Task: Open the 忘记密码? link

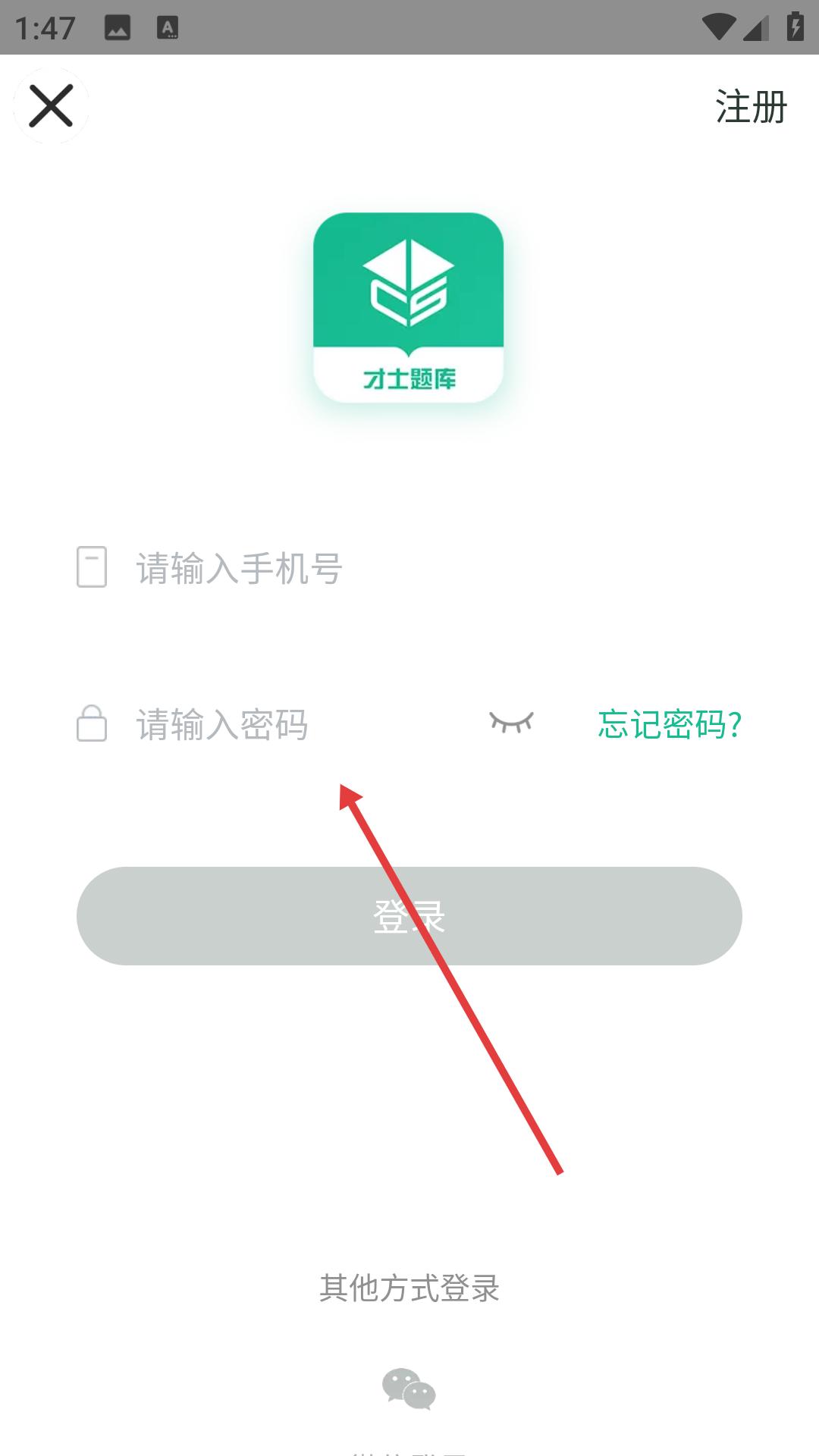Action: [x=670, y=724]
